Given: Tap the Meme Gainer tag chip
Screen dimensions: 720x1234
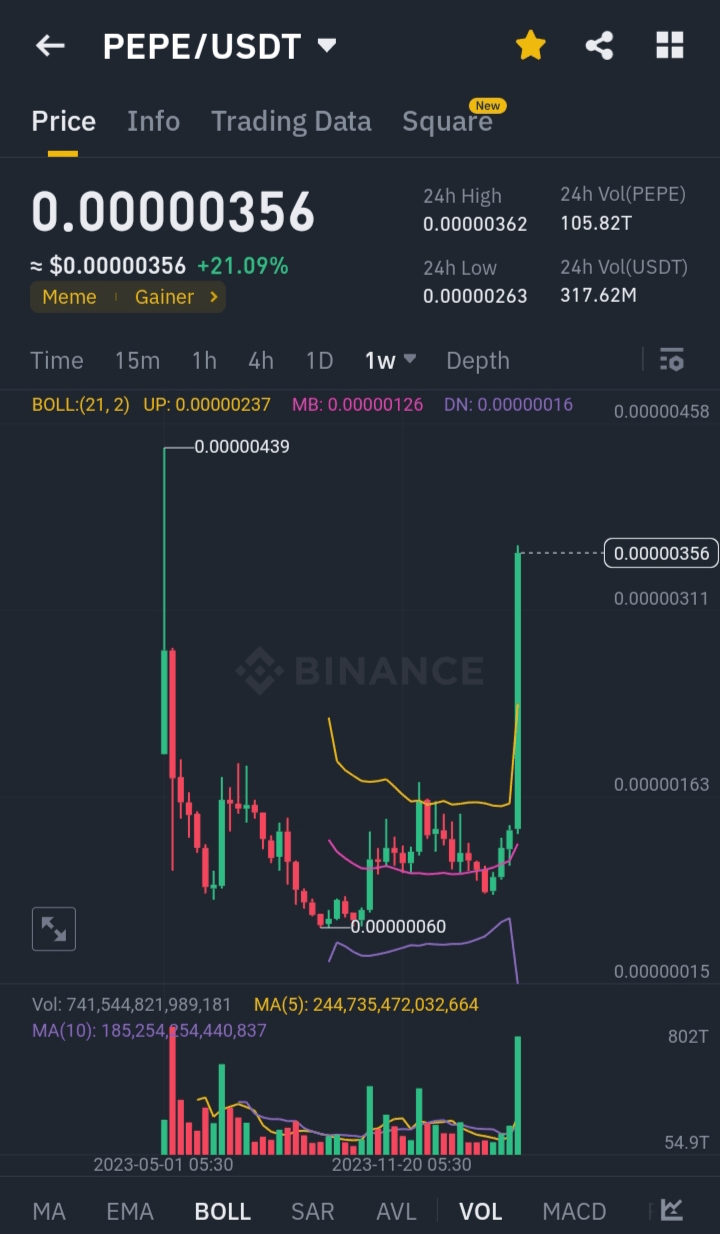Looking at the screenshot, I should (x=128, y=297).
